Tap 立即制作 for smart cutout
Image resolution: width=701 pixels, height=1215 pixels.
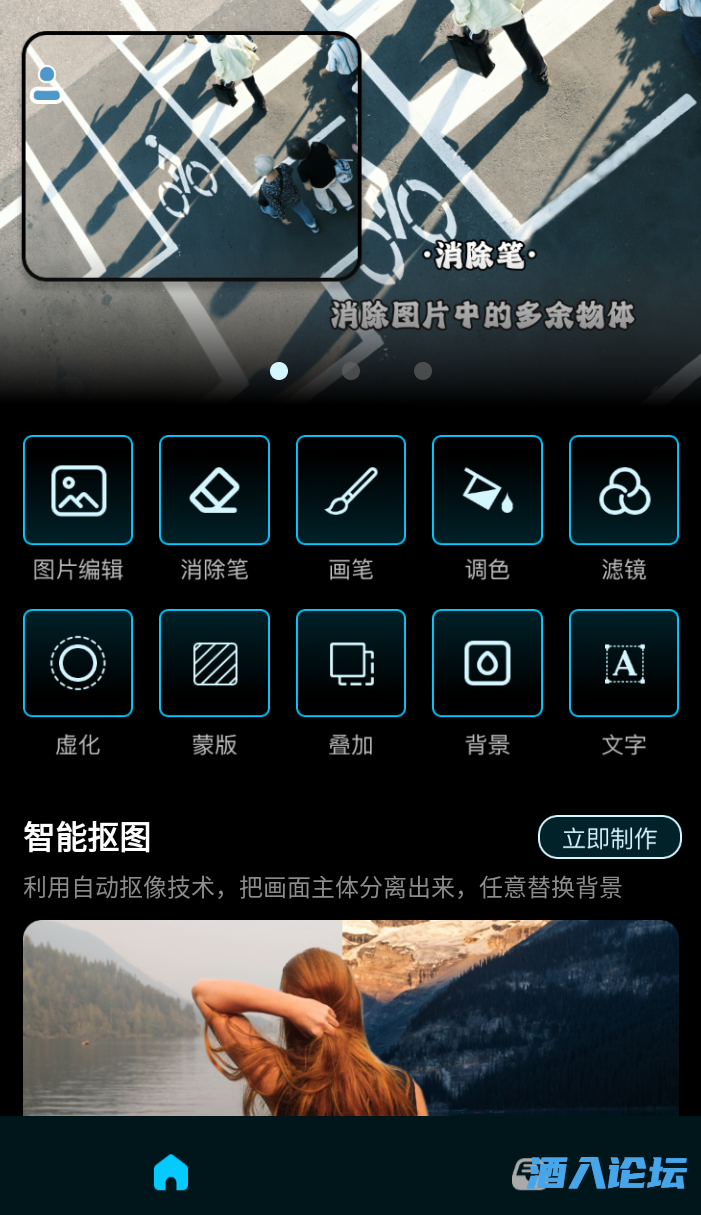coord(610,838)
